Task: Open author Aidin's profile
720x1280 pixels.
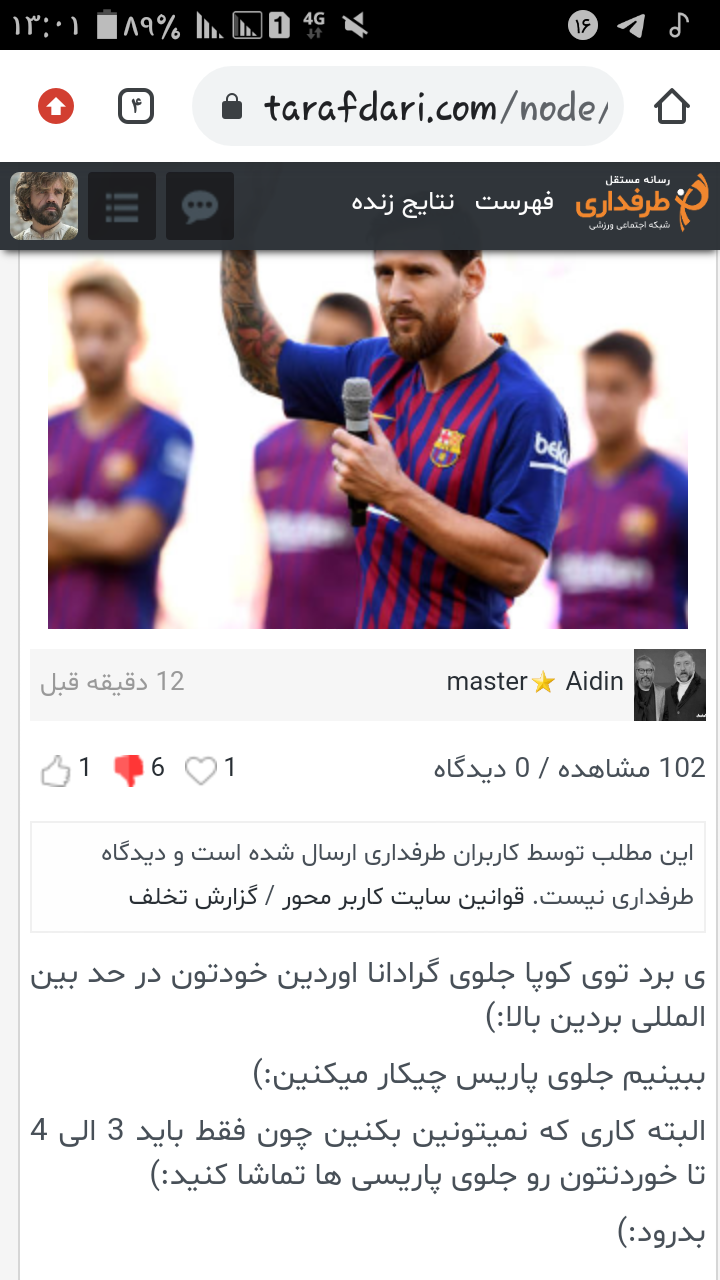Action: 594,682
